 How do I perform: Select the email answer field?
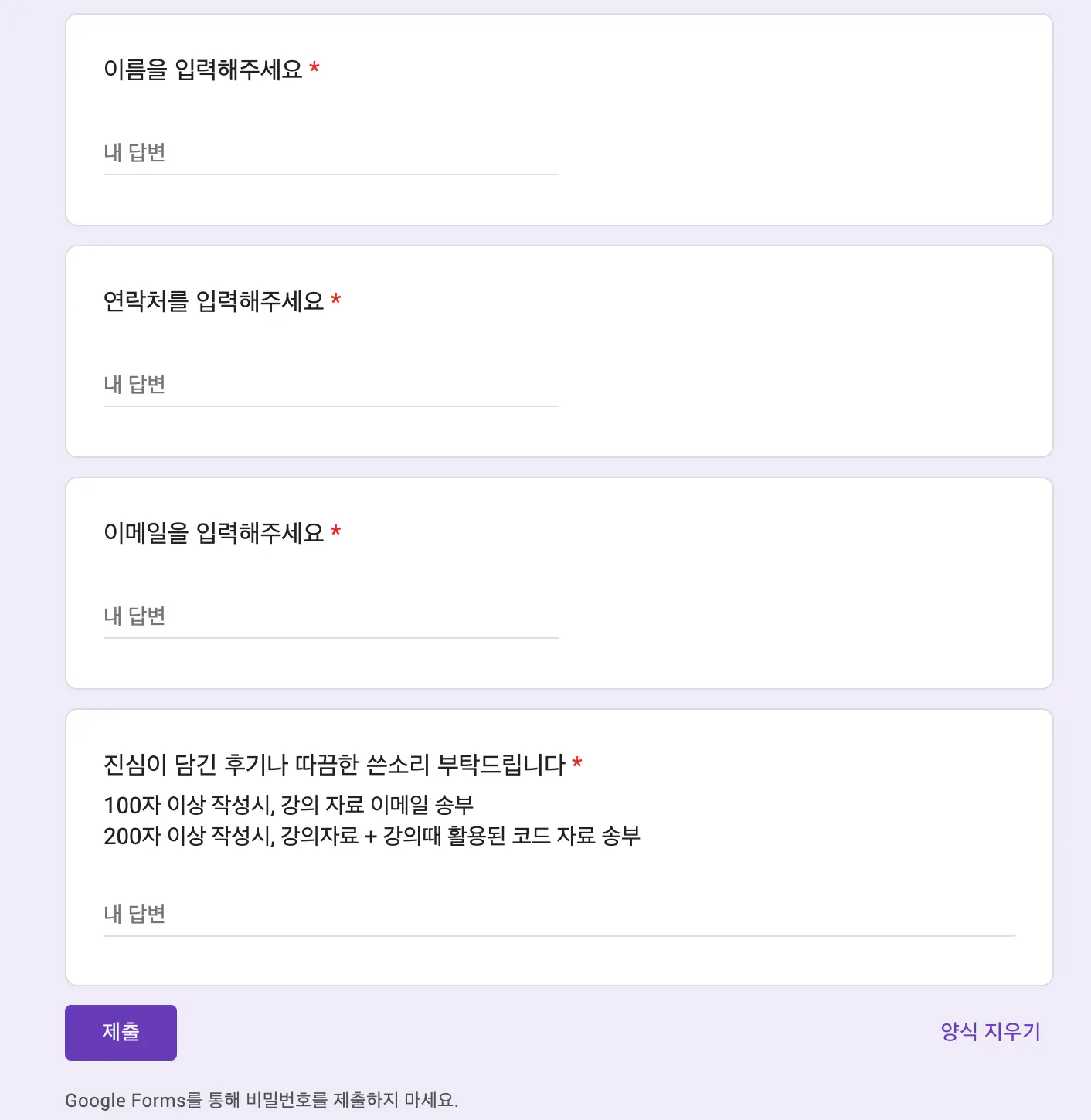pos(331,616)
